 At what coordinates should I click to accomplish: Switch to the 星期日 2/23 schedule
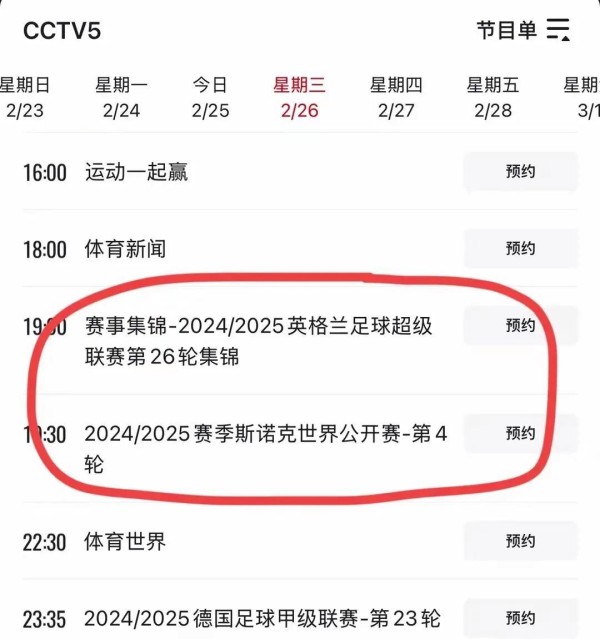coord(24,98)
